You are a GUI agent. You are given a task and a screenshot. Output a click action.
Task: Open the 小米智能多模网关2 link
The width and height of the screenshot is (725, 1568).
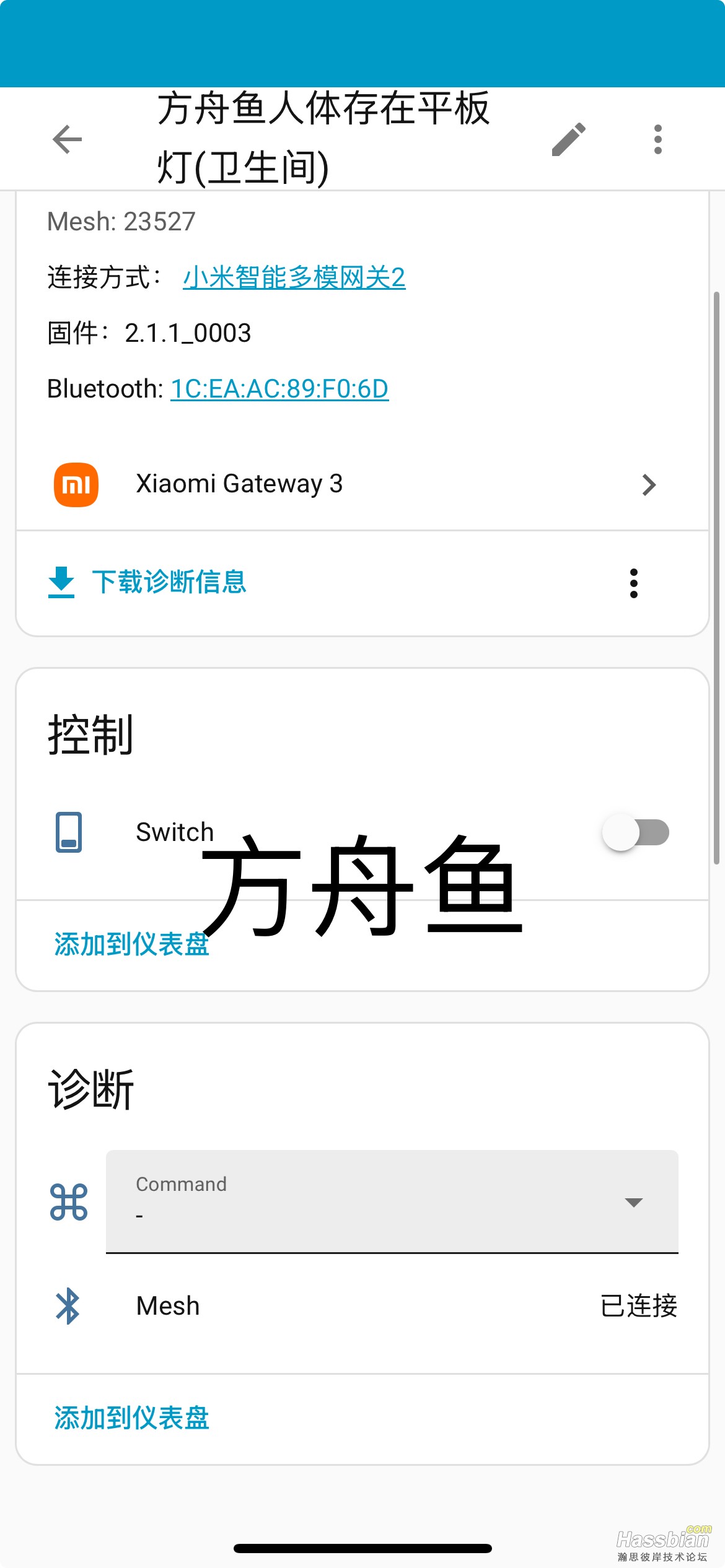tap(294, 277)
